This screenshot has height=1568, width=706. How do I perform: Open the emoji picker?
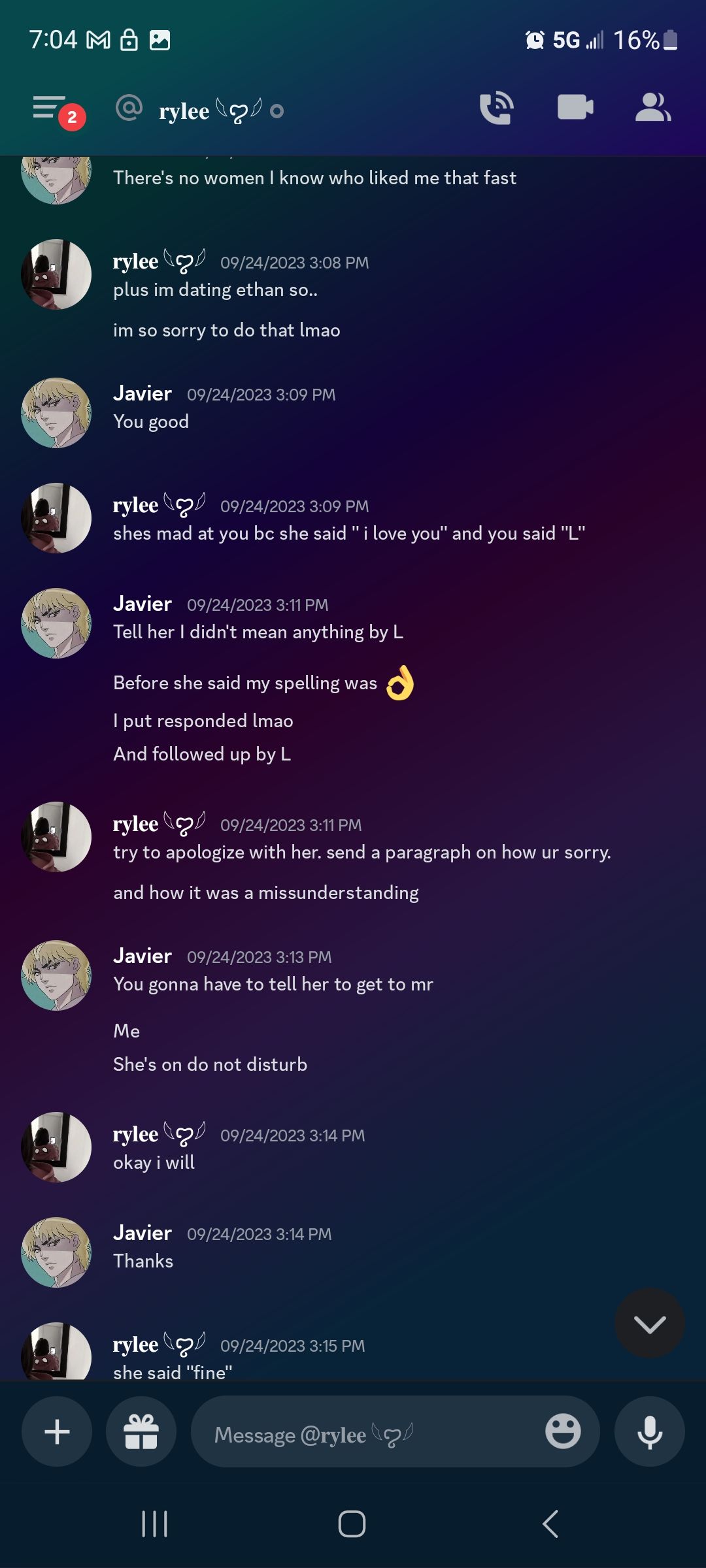[563, 1432]
